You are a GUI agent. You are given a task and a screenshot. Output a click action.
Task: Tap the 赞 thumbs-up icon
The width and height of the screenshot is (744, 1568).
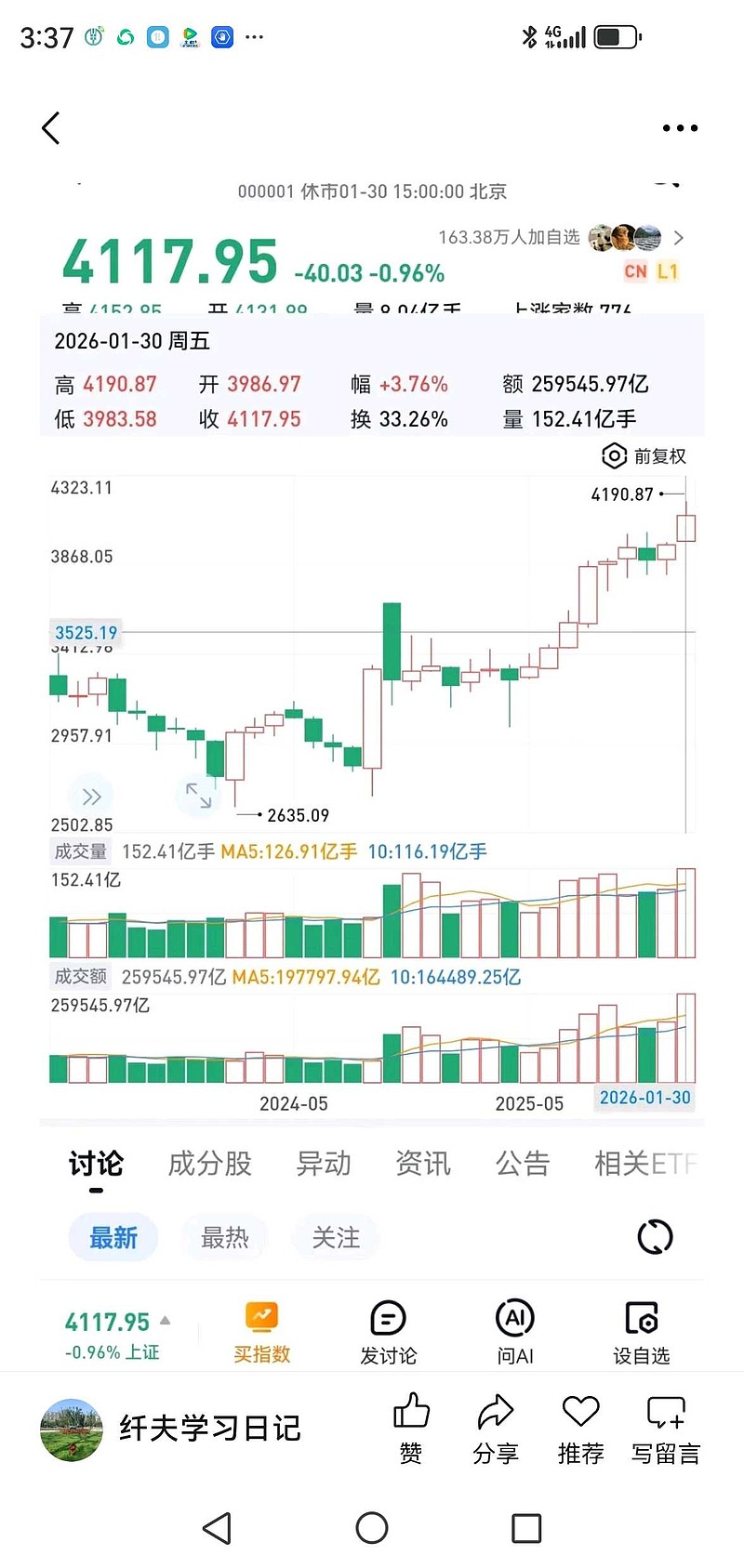pyautogui.click(x=411, y=1415)
